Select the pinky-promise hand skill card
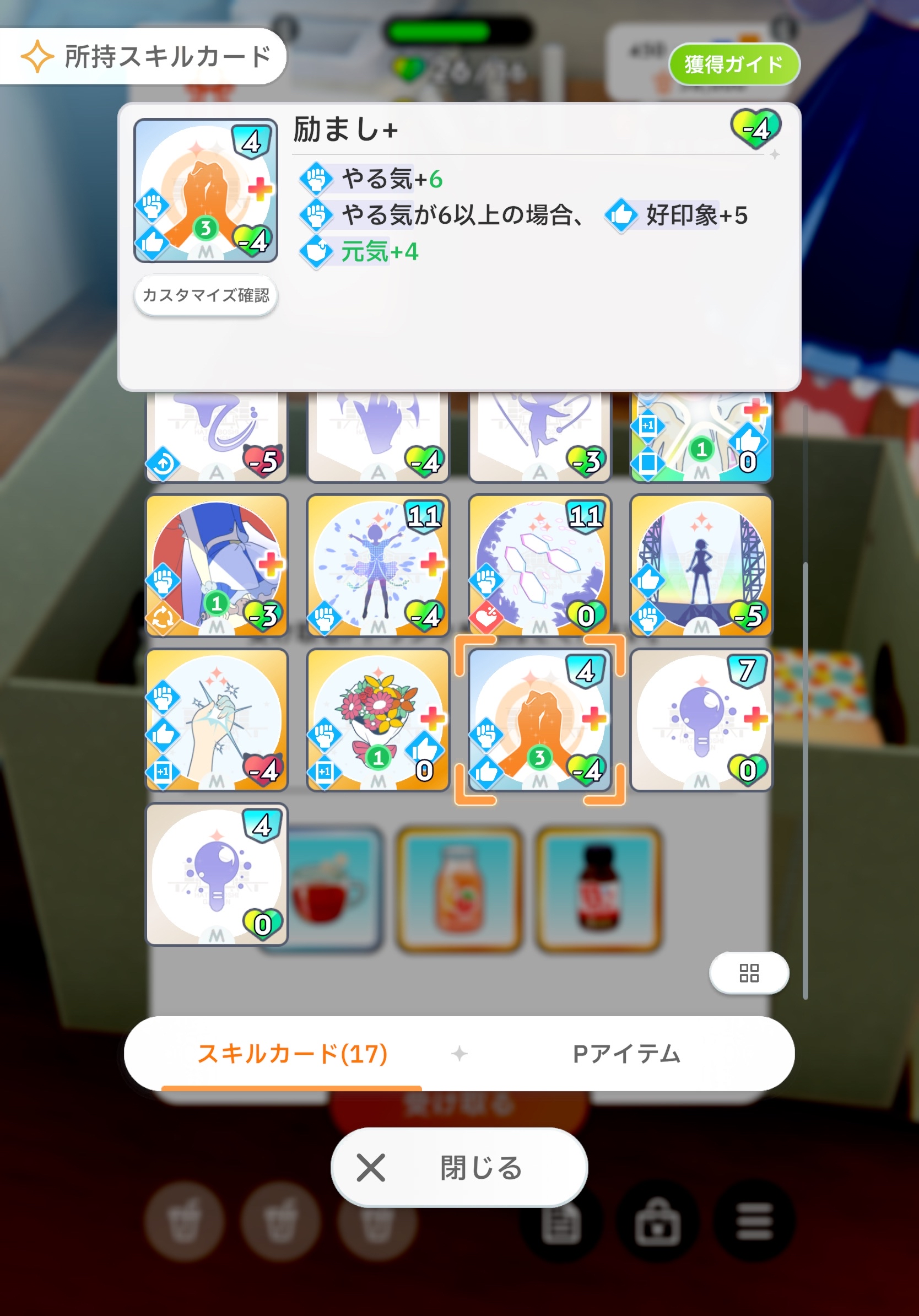The height and width of the screenshot is (1316, 919). point(217,720)
